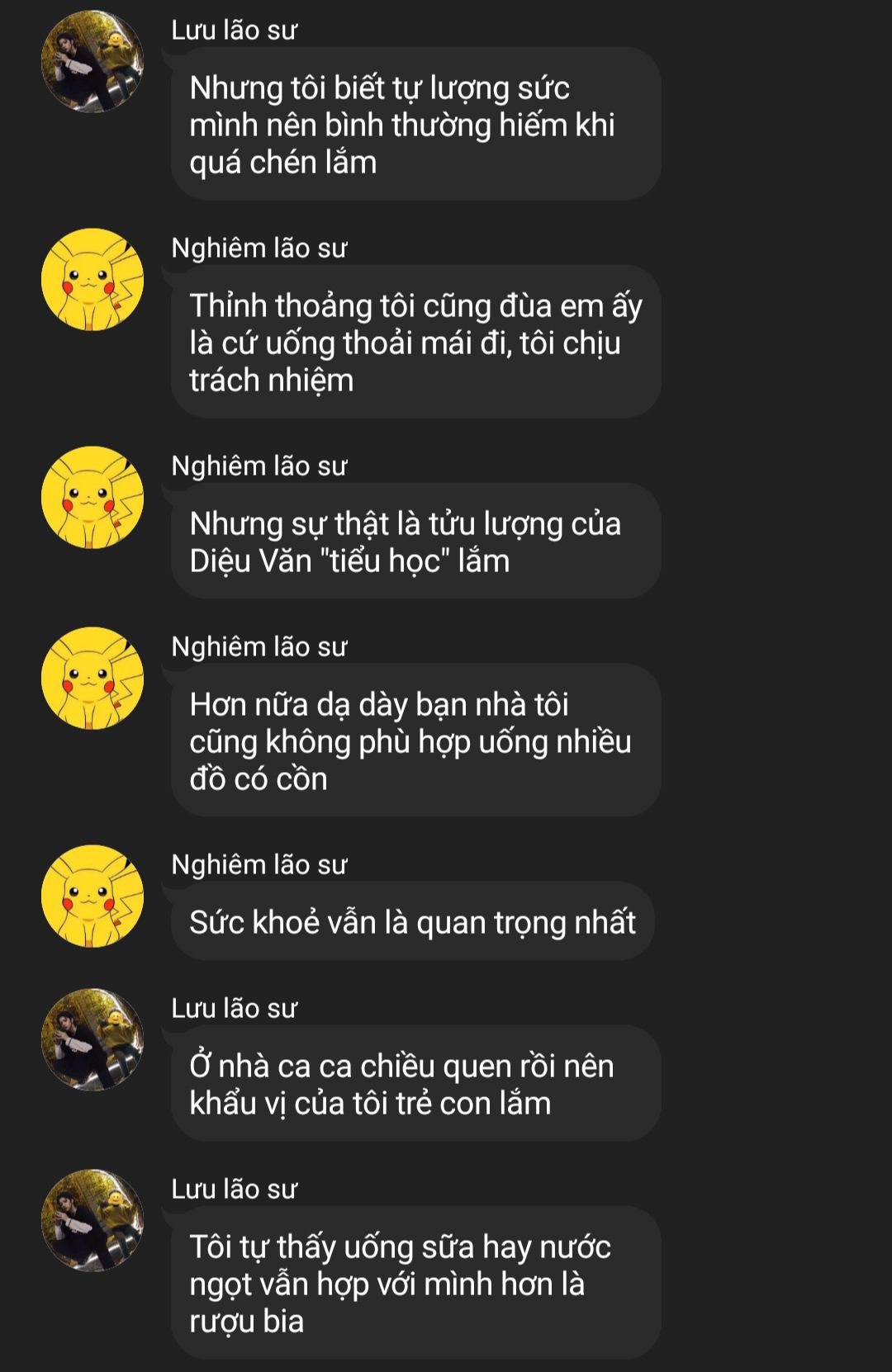Open Lưu lão sư's avatar beside 'quá chén lắm' message

coord(92,62)
